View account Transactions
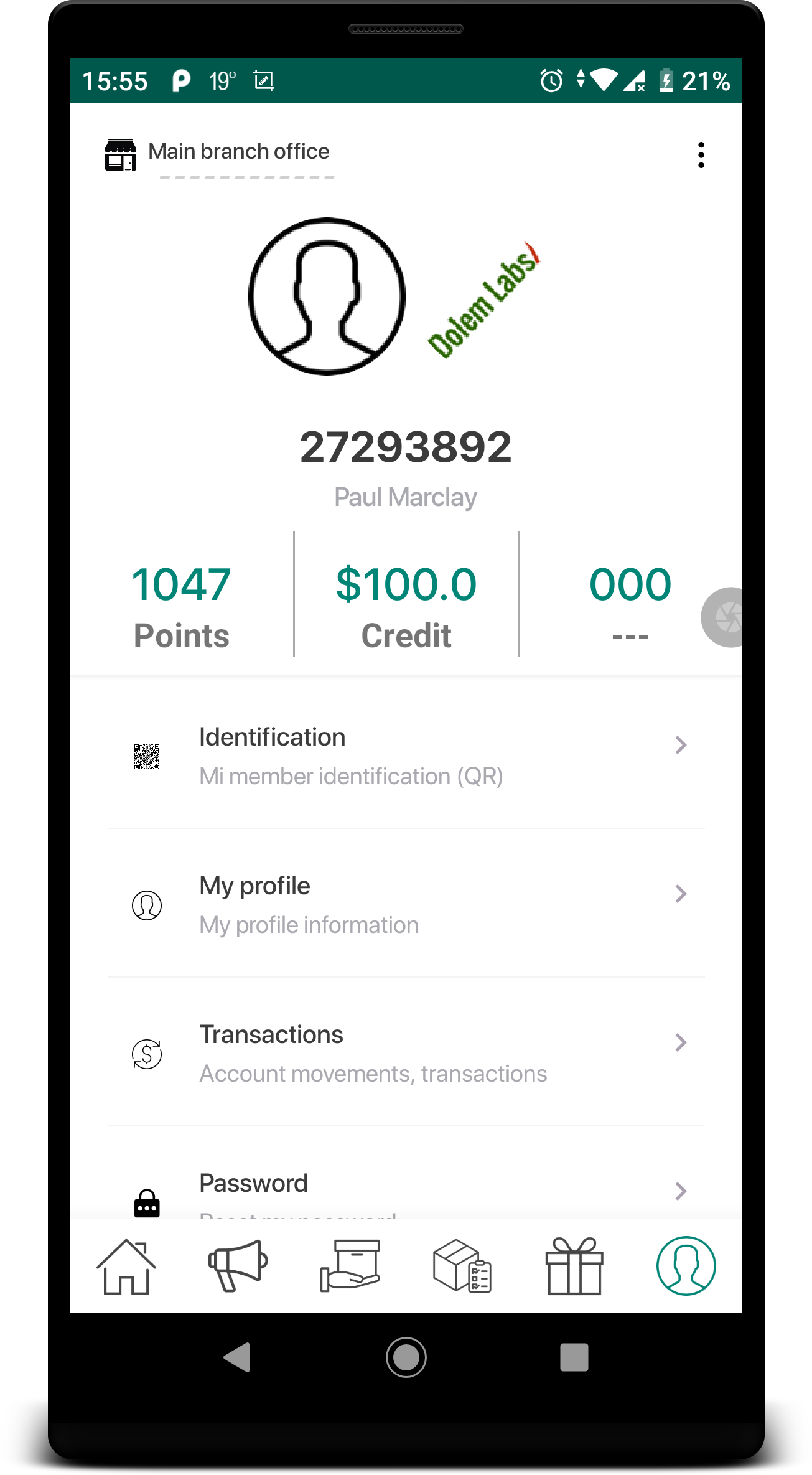This screenshot has width=812, height=1475. pos(406,1053)
